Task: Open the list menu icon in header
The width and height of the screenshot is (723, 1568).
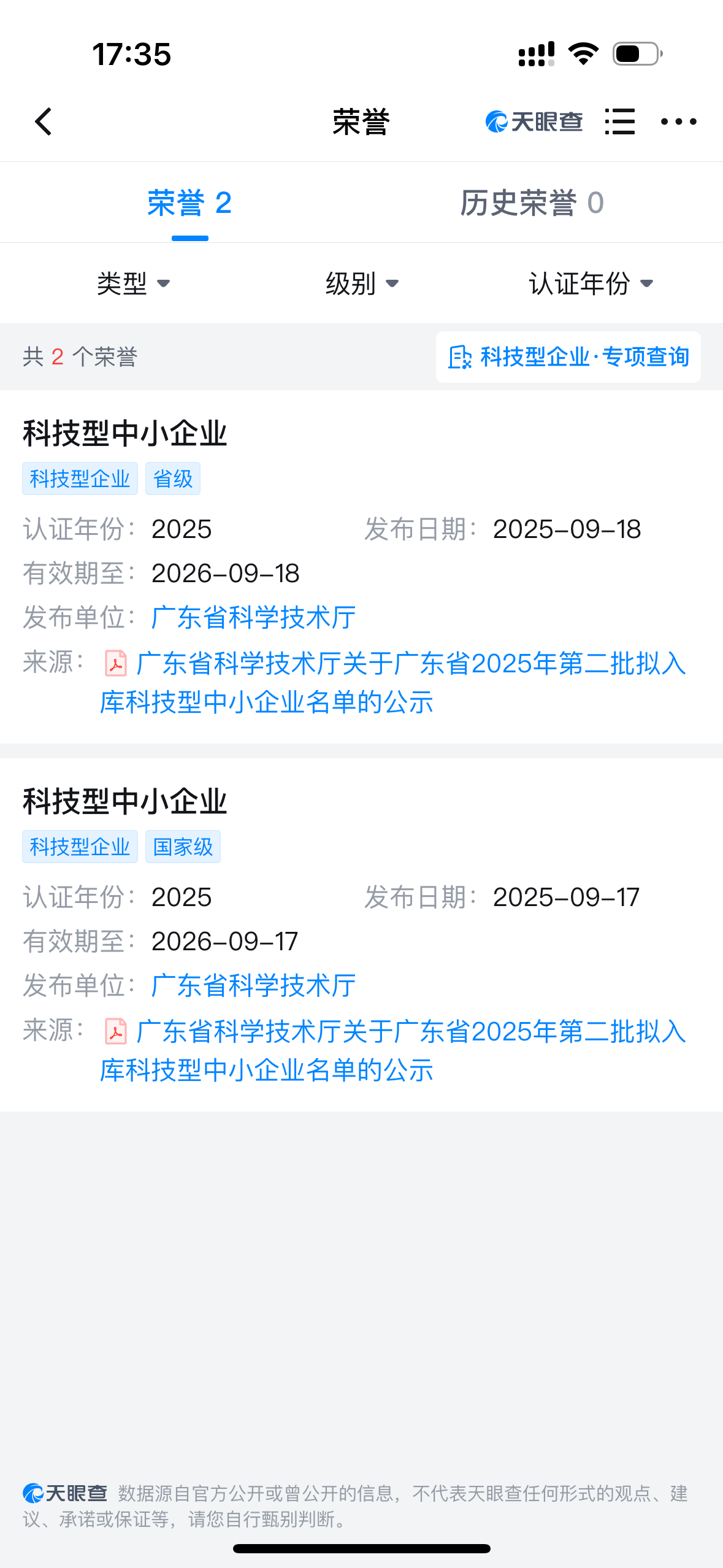Action: [x=619, y=121]
